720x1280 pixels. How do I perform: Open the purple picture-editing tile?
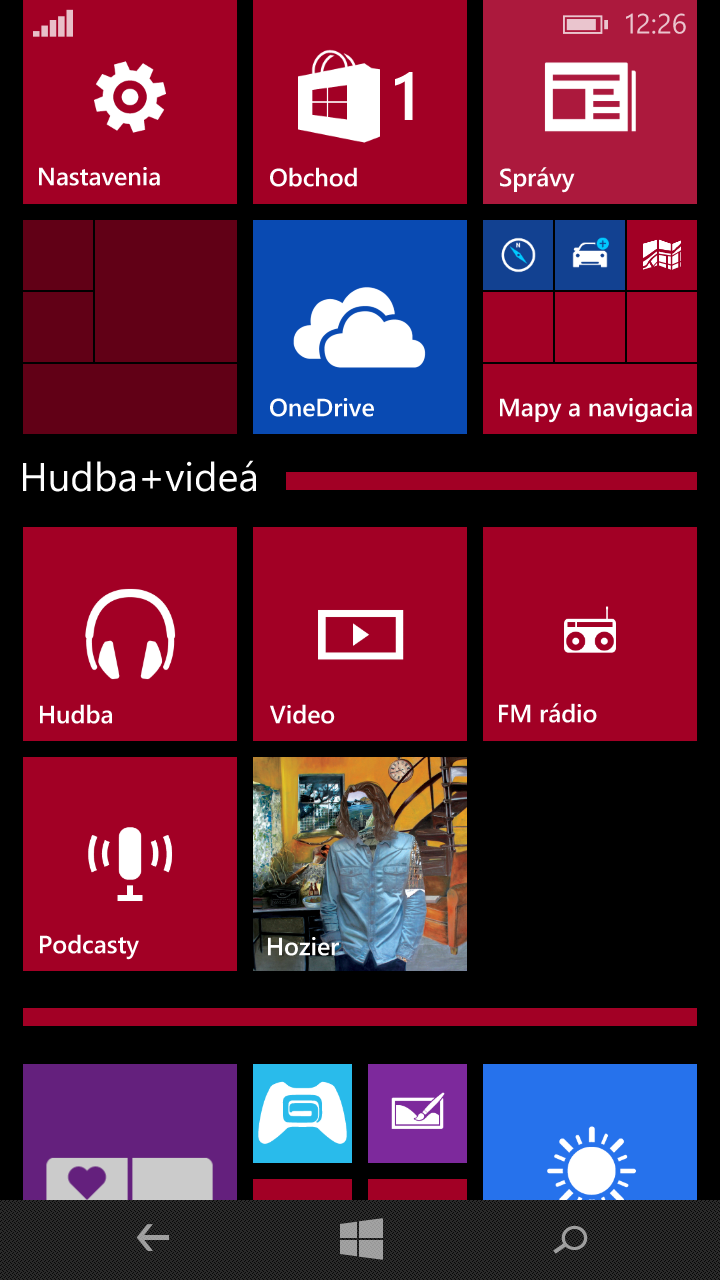pos(417,1113)
